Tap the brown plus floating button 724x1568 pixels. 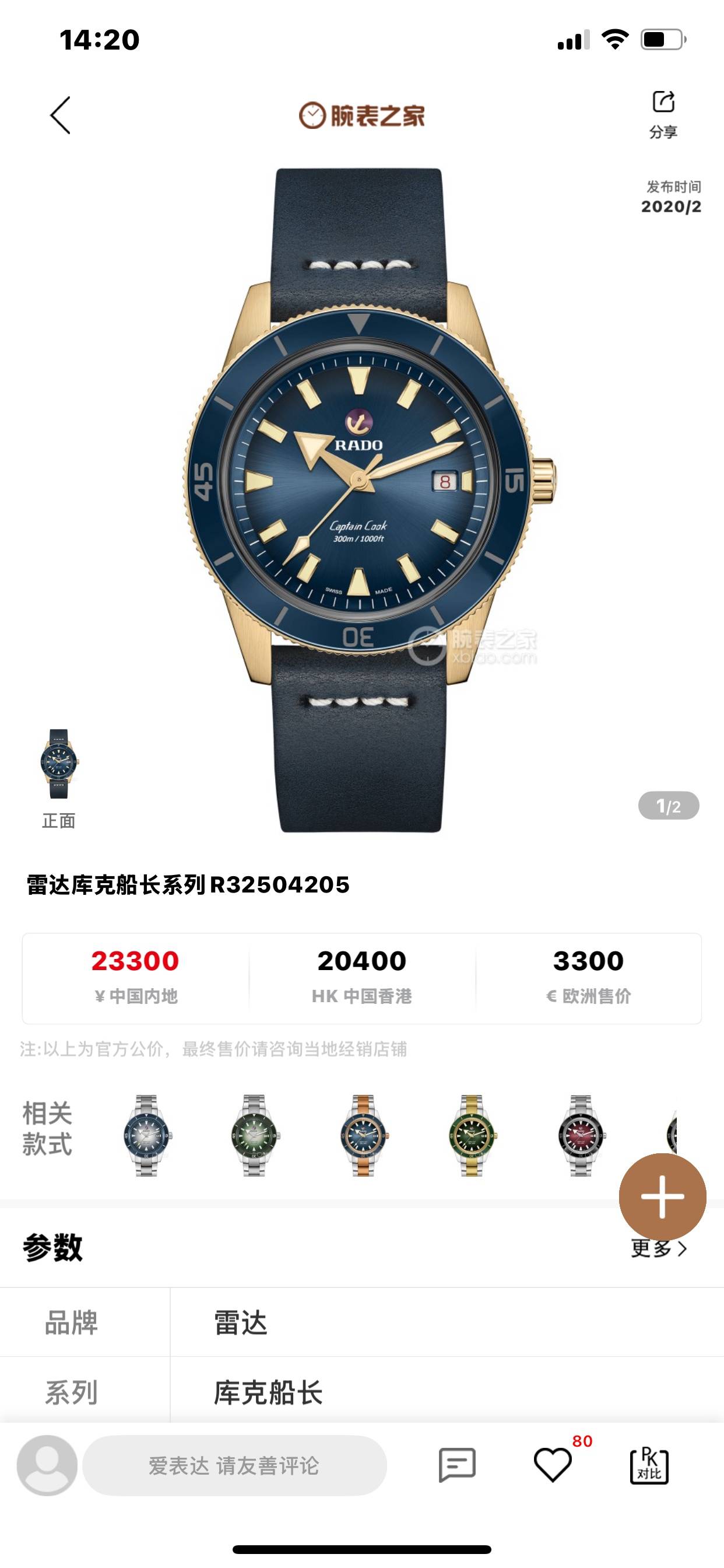pos(662,1196)
